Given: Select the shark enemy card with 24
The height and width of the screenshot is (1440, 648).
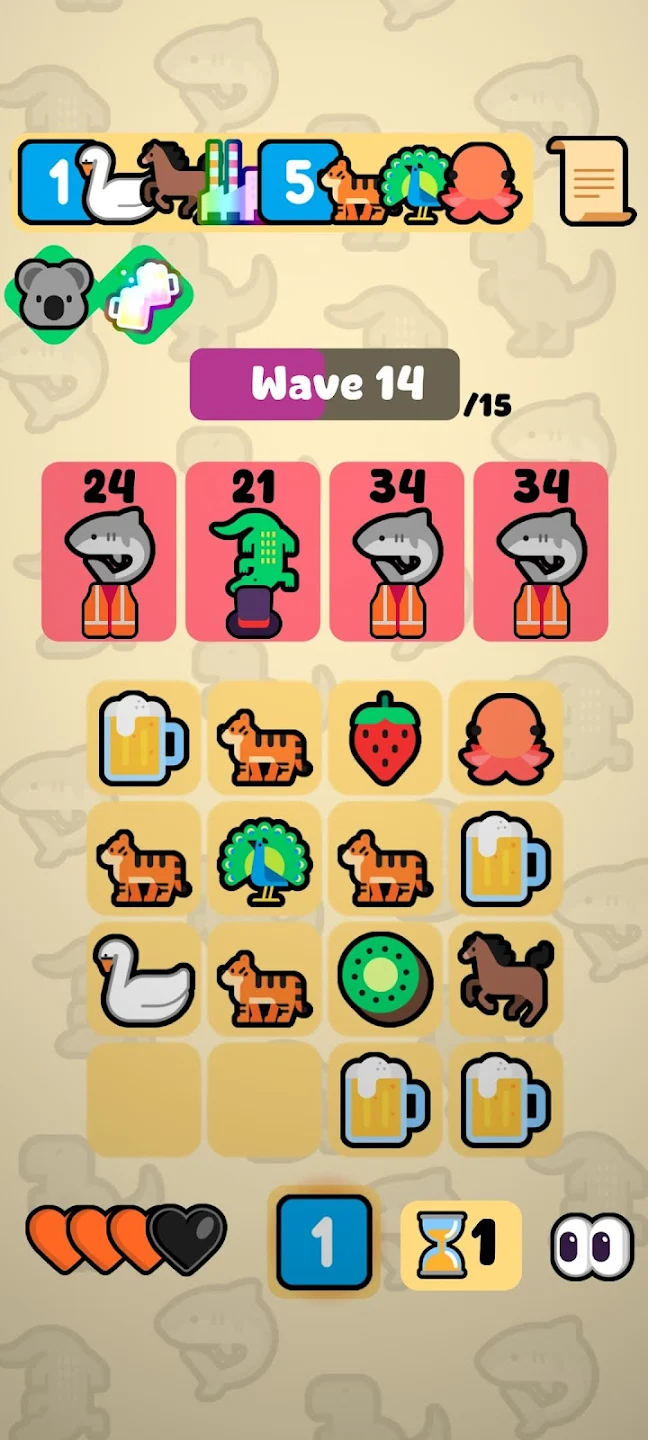Looking at the screenshot, I should pos(109,551).
